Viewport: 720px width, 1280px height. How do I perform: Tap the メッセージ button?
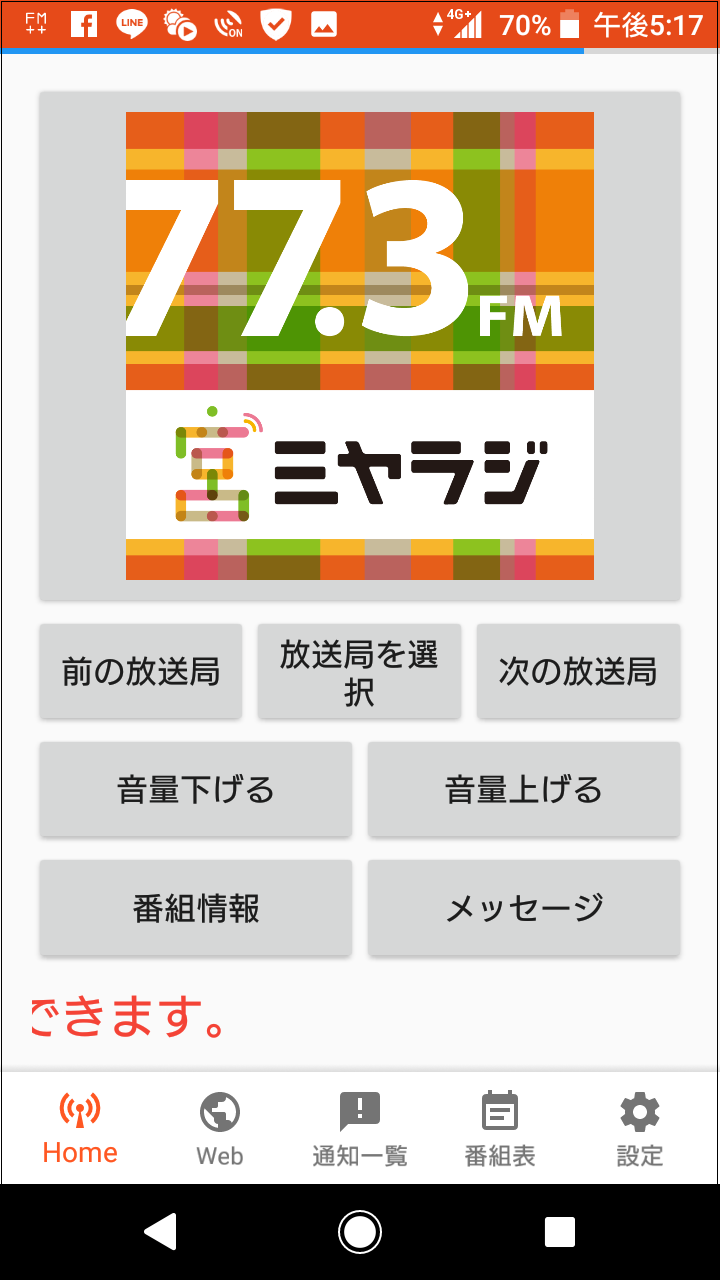524,908
